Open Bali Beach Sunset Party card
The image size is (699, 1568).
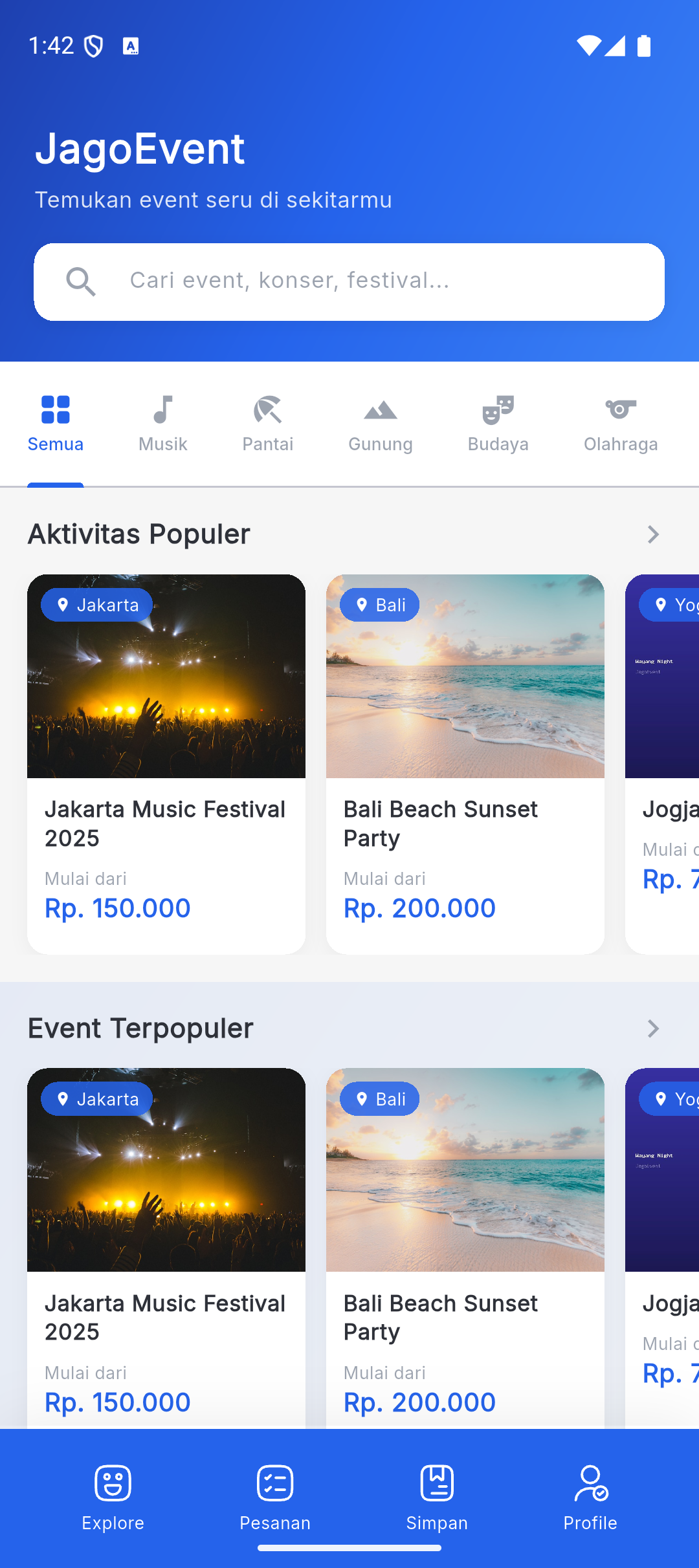(x=465, y=763)
